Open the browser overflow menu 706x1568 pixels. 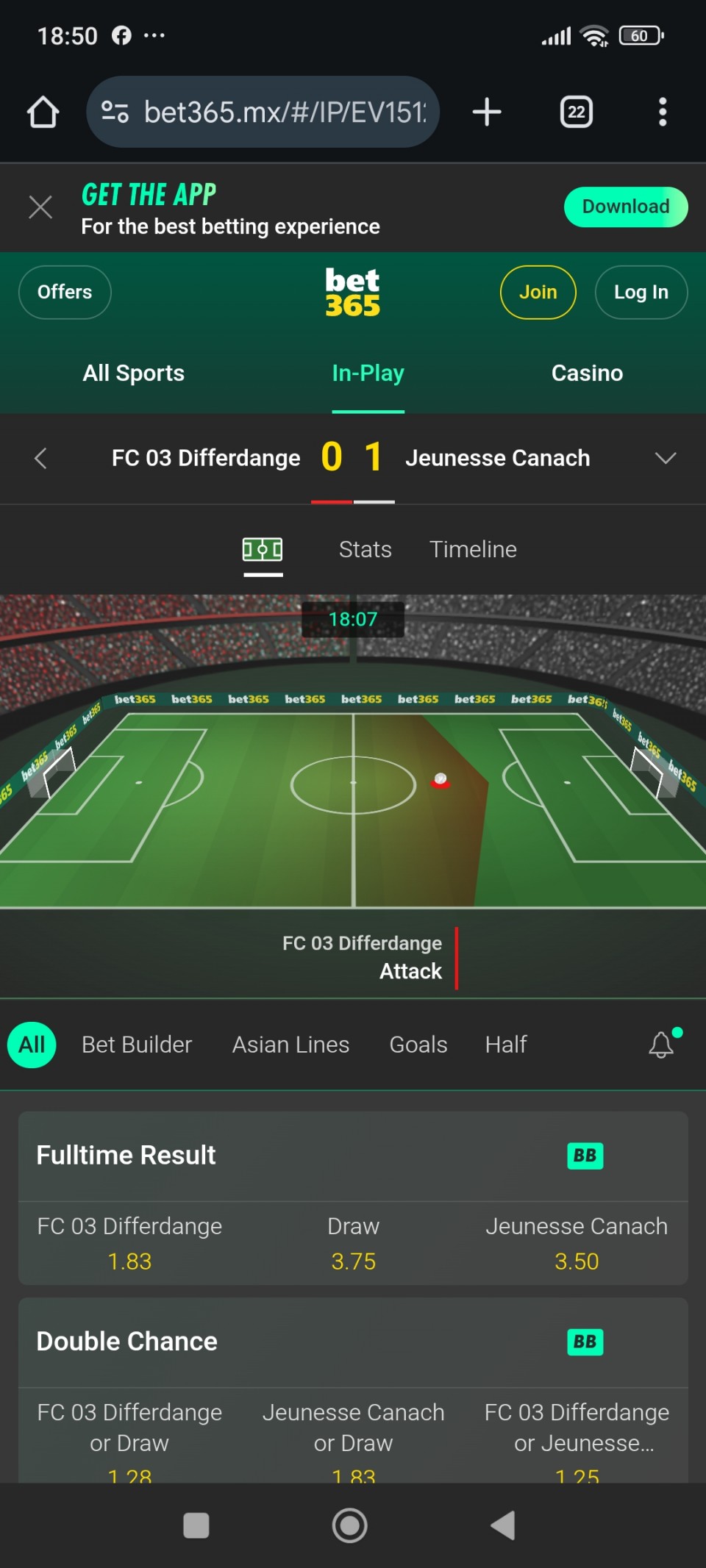[662, 112]
